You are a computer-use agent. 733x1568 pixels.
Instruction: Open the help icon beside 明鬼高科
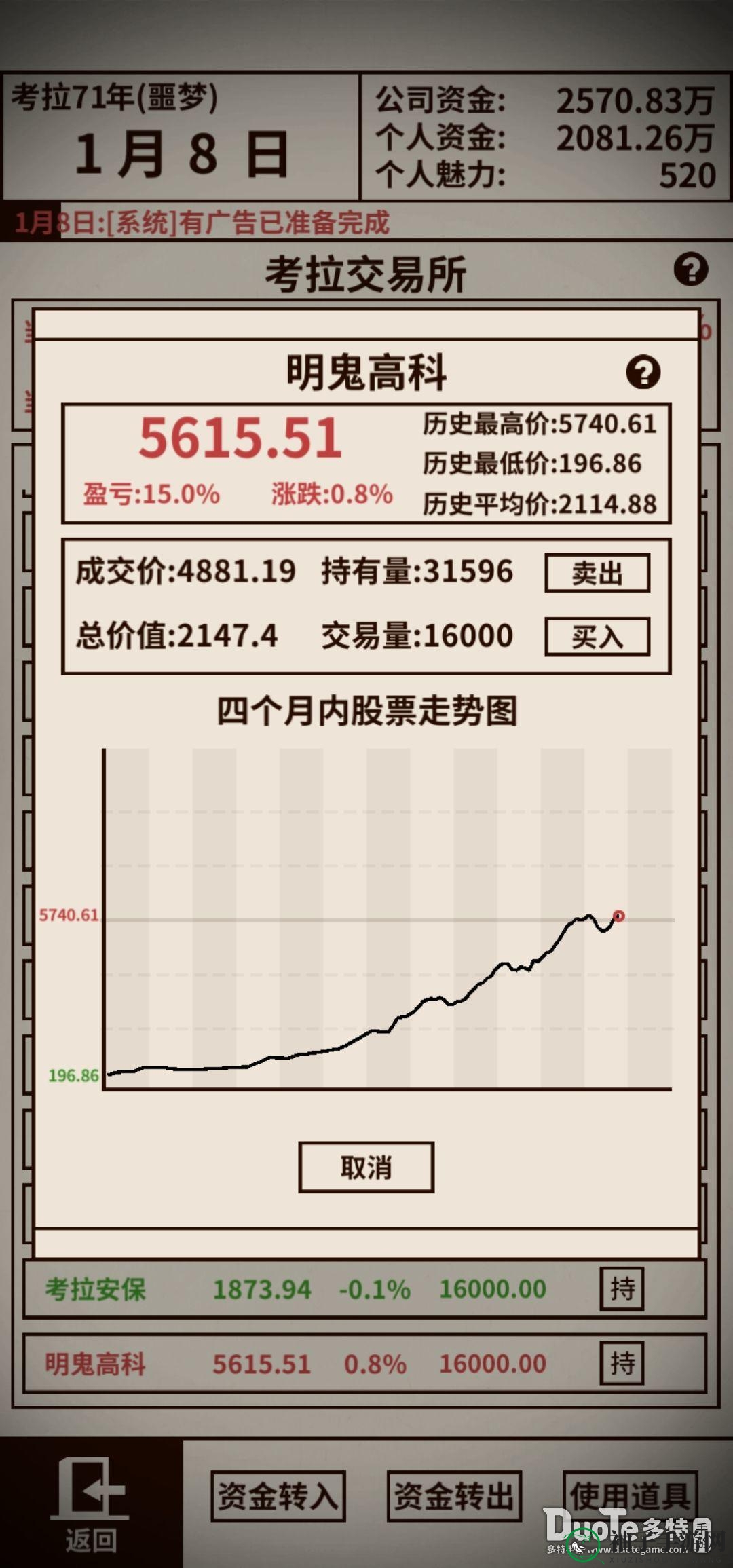click(x=643, y=372)
